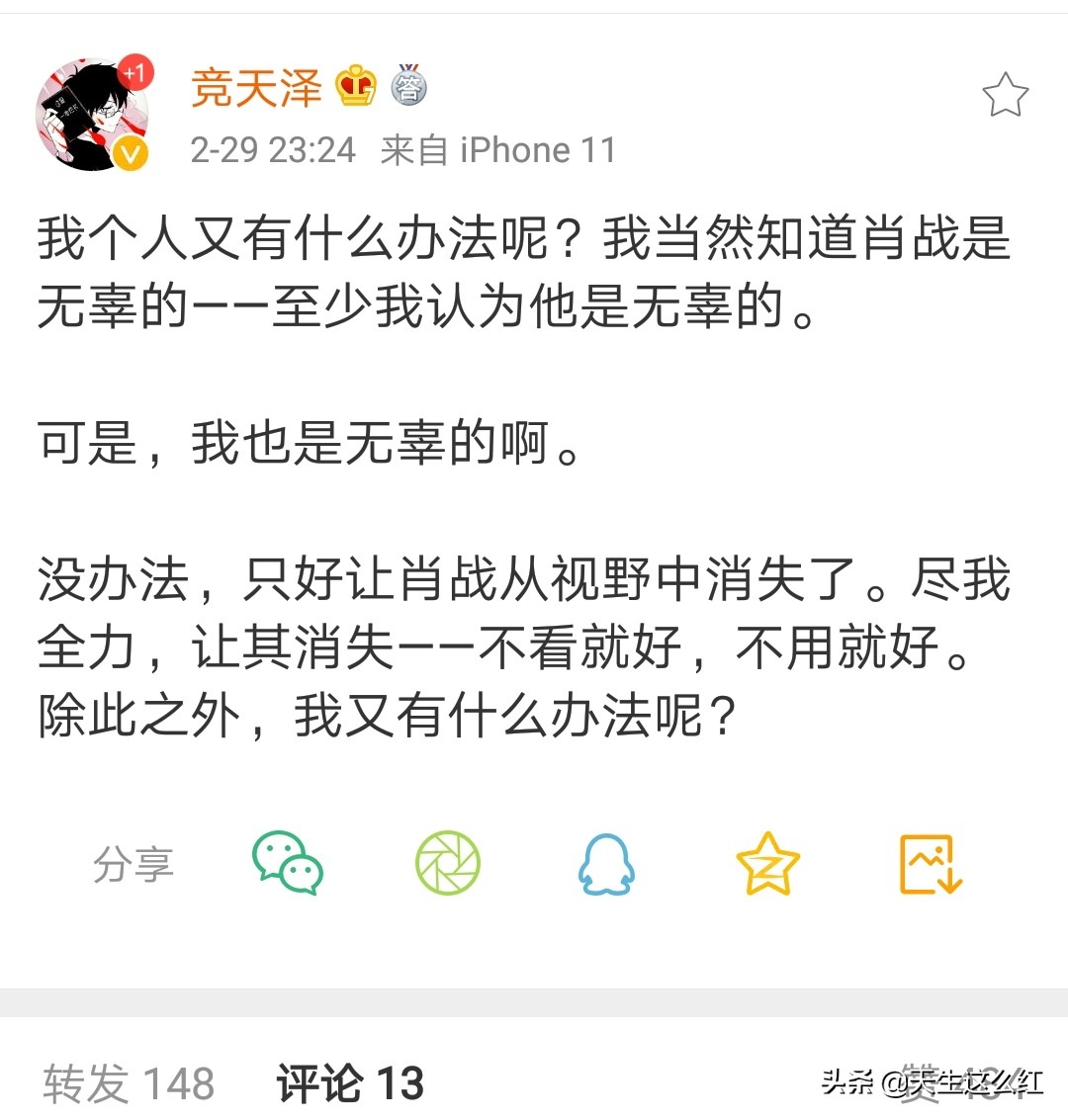Share the post to WeChat Moments
This screenshot has height=1120, width=1068.
point(450,861)
